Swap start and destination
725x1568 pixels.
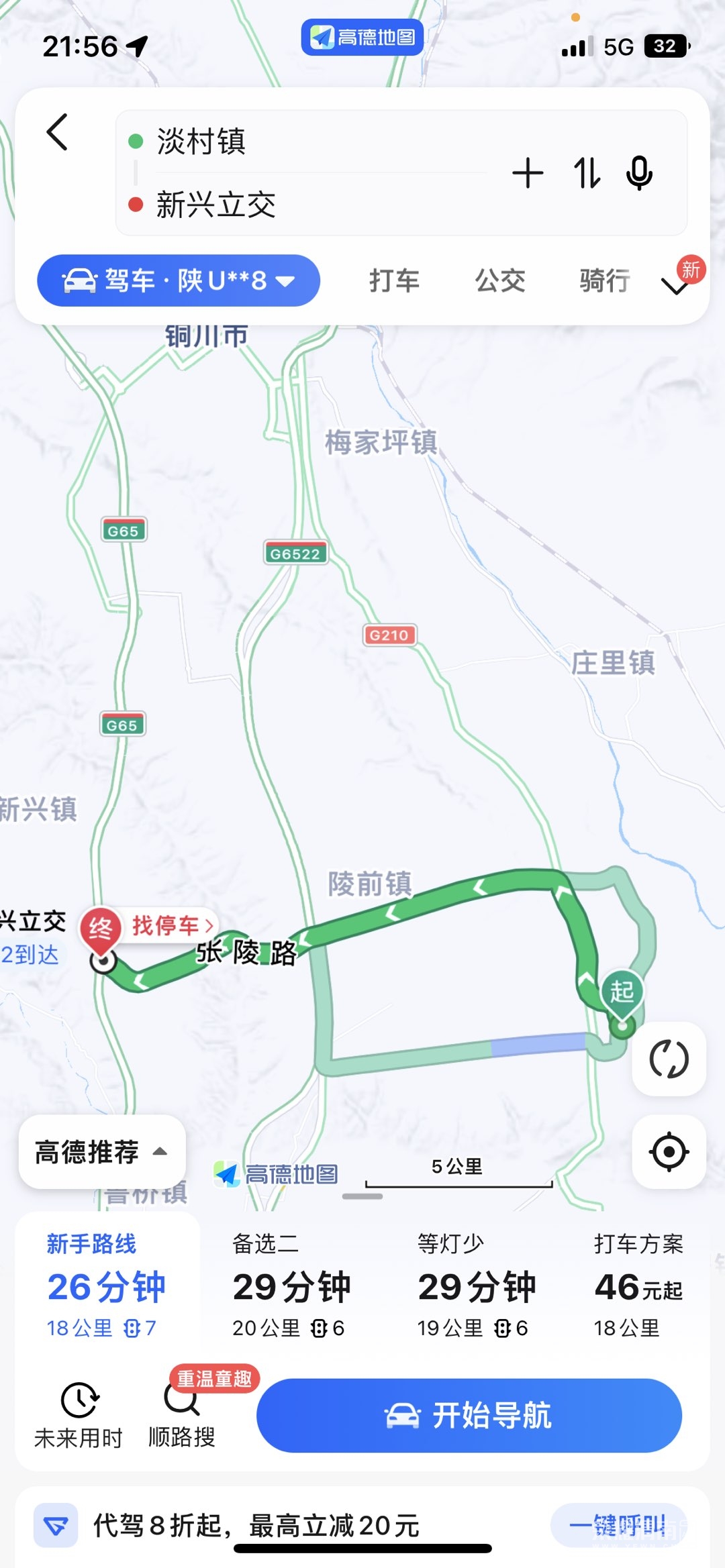click(x=587, y=173)
